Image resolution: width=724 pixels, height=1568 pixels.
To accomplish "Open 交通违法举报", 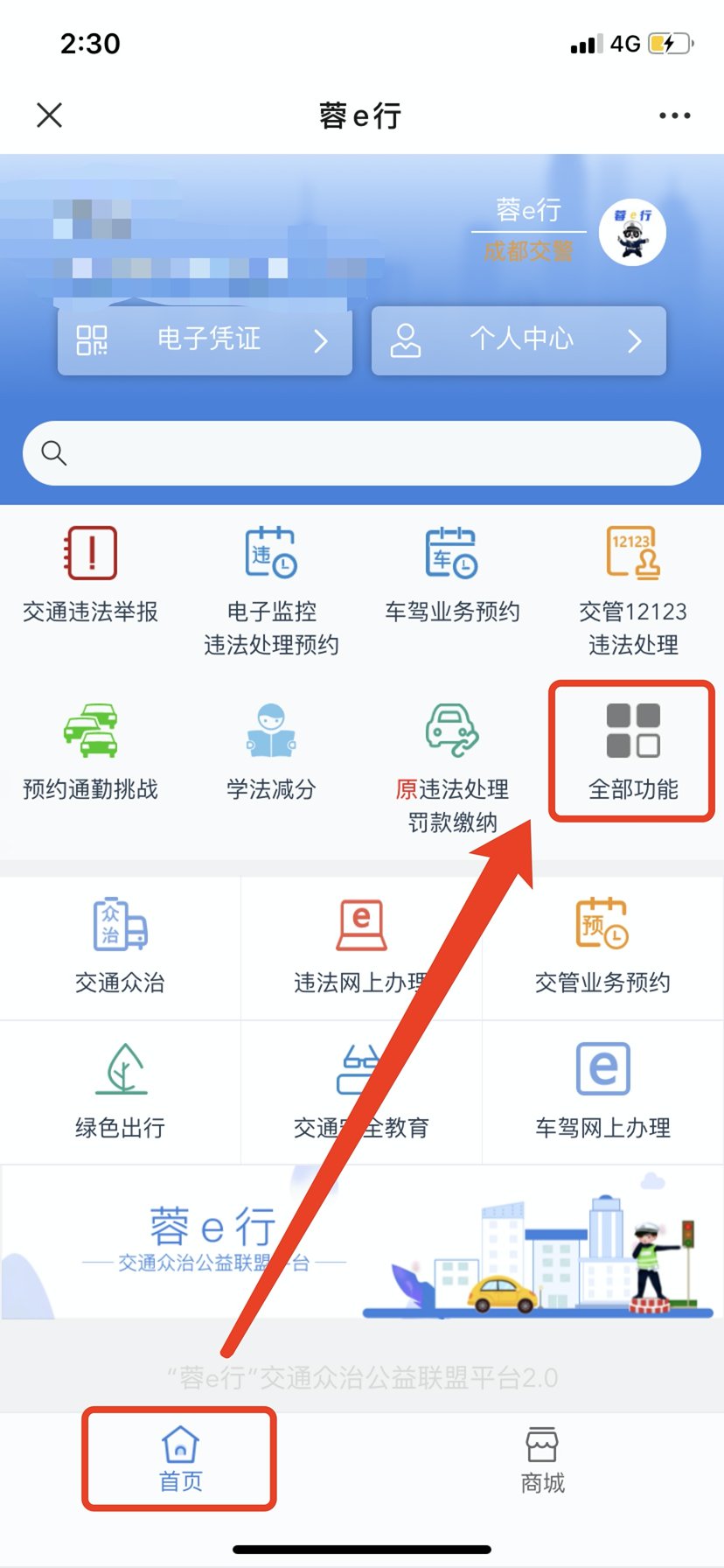I will pyautogui.click(x=91, y=573).
